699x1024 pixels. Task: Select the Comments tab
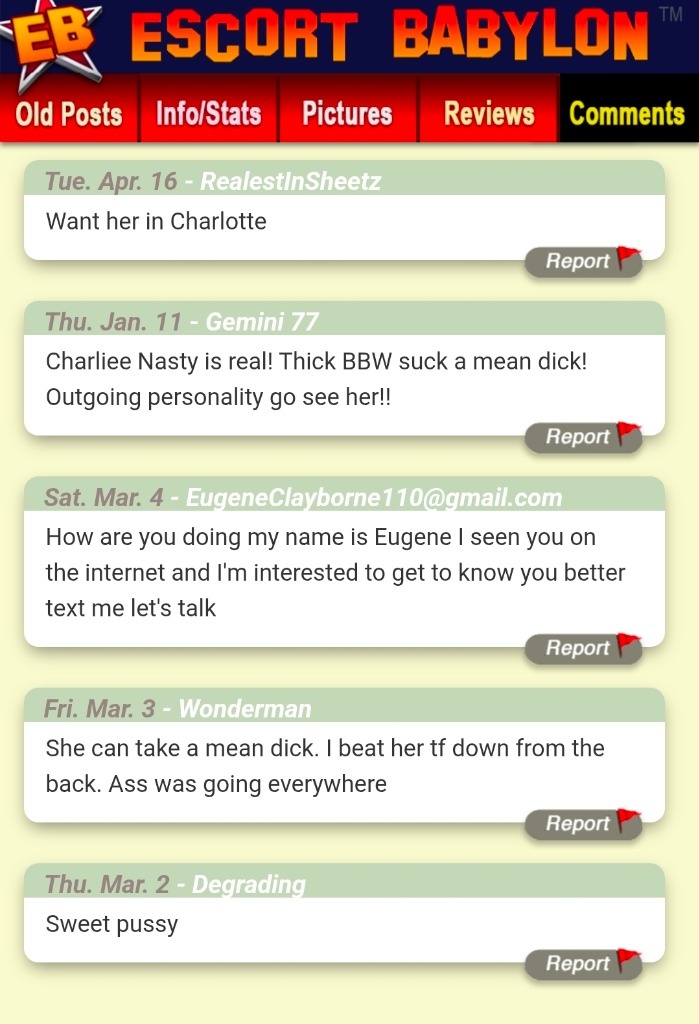point(627,114)
